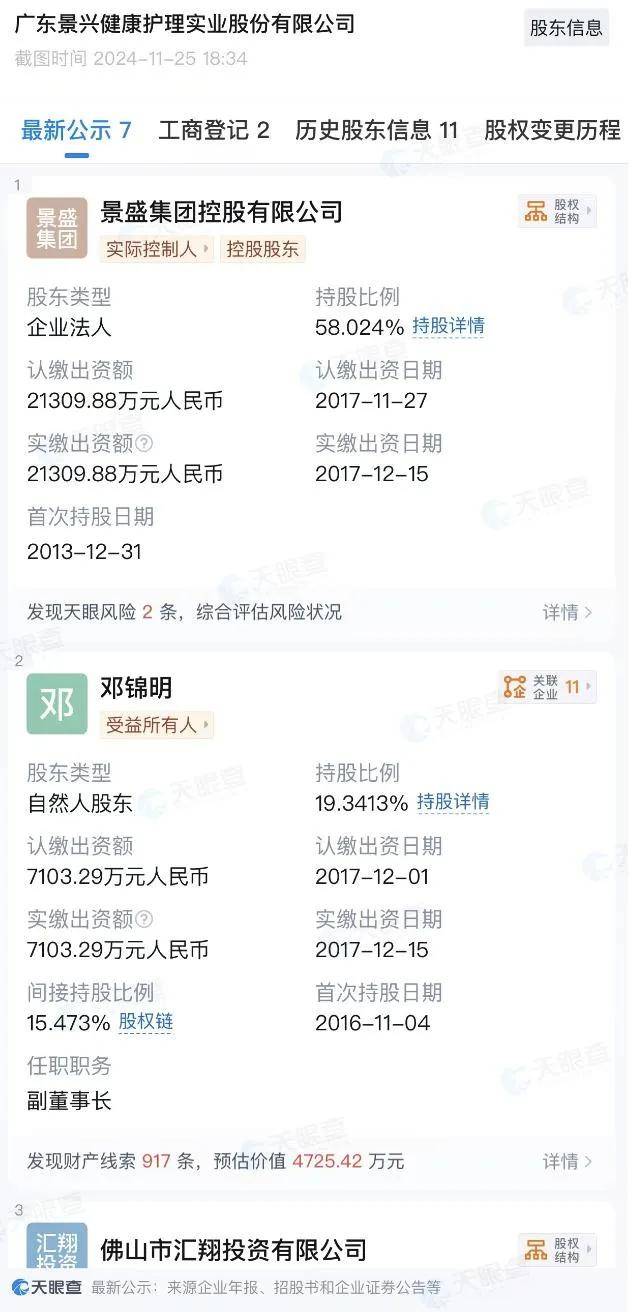The image size is (634, 1312).
Task: Select the 股权变更历程 tab
Action: point(553,130)
